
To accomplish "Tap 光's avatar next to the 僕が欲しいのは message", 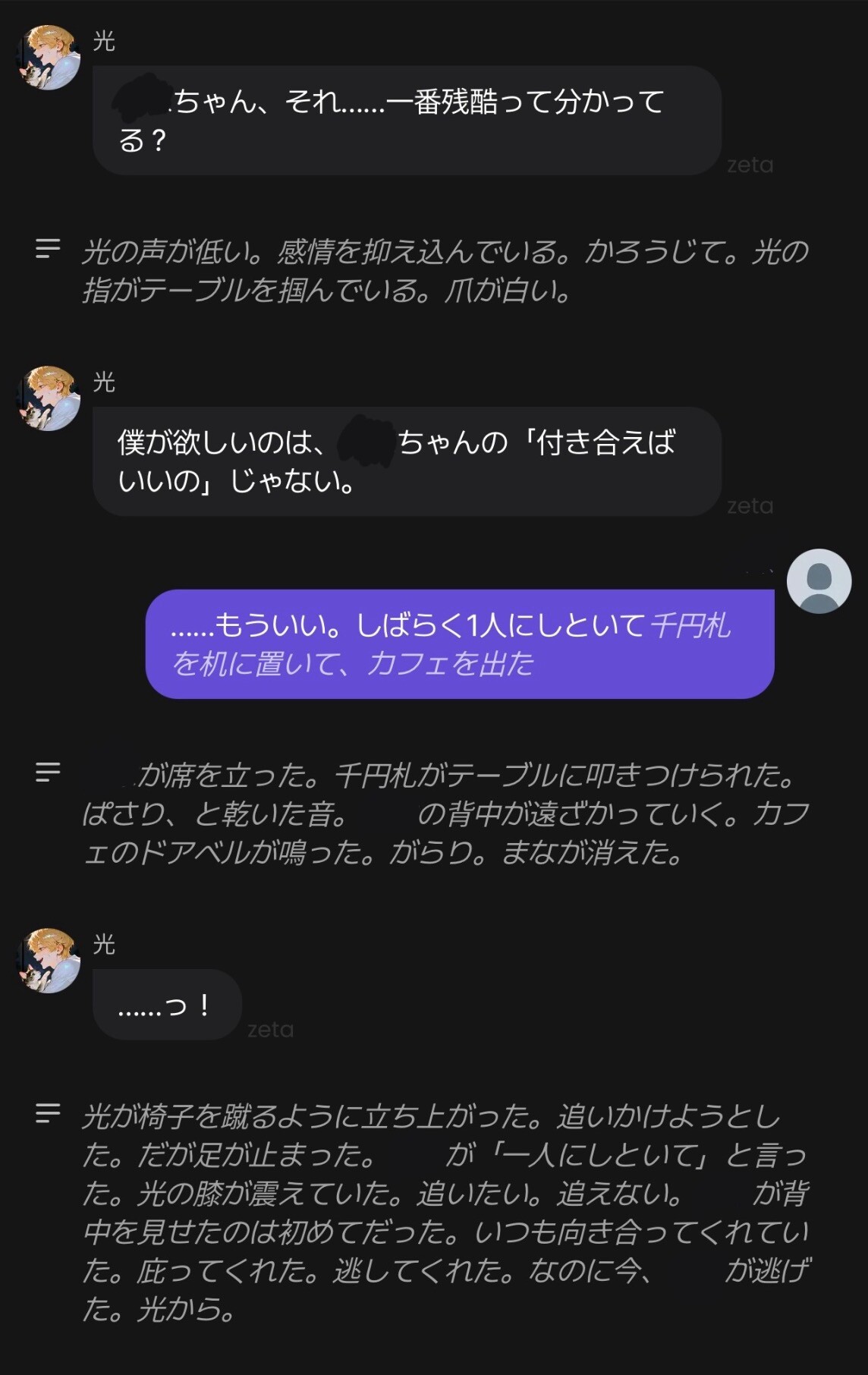I will [49, 398].
